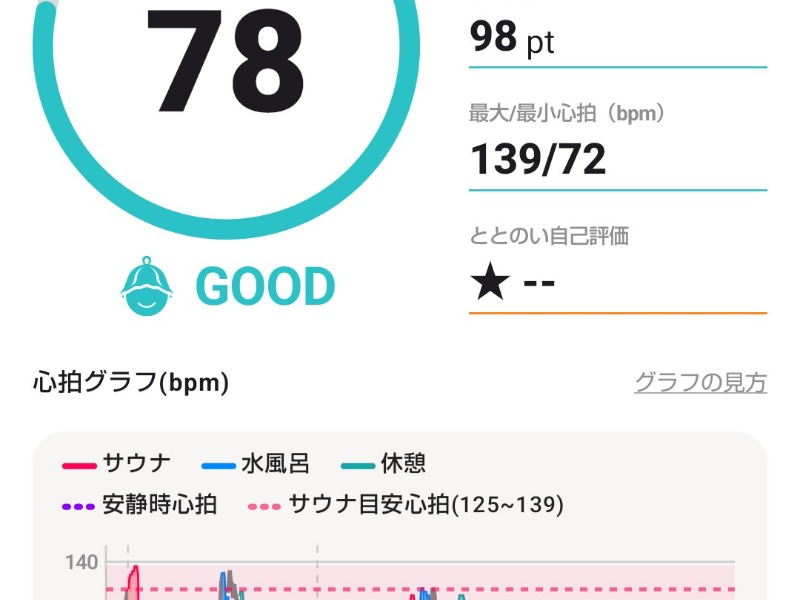The width and height of the screenshot is (800, 600).
Task: Set the ととのい自己評価 star rating
Action: [x=513, y=284]
